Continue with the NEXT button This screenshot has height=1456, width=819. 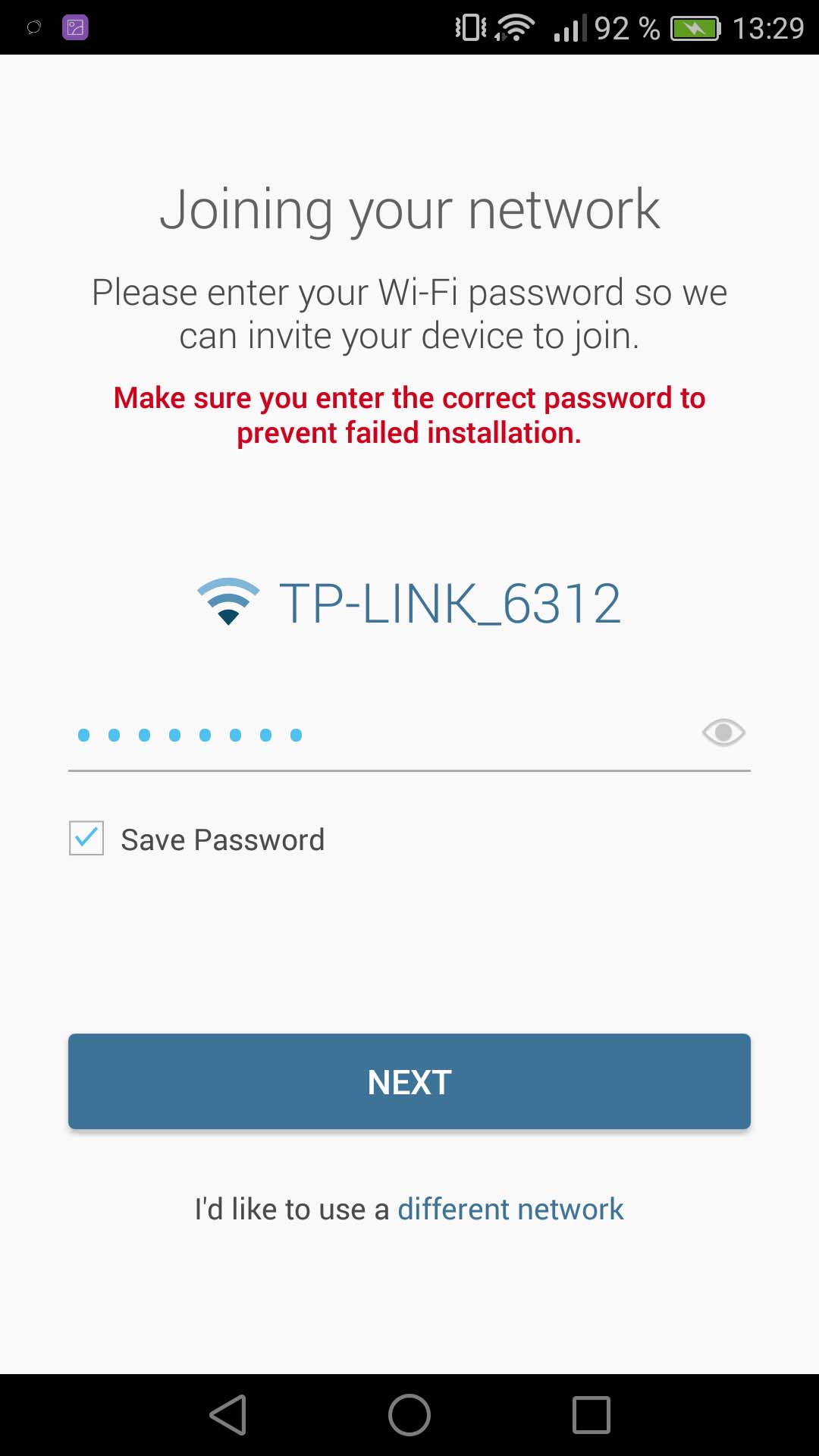coord(409,1081)
